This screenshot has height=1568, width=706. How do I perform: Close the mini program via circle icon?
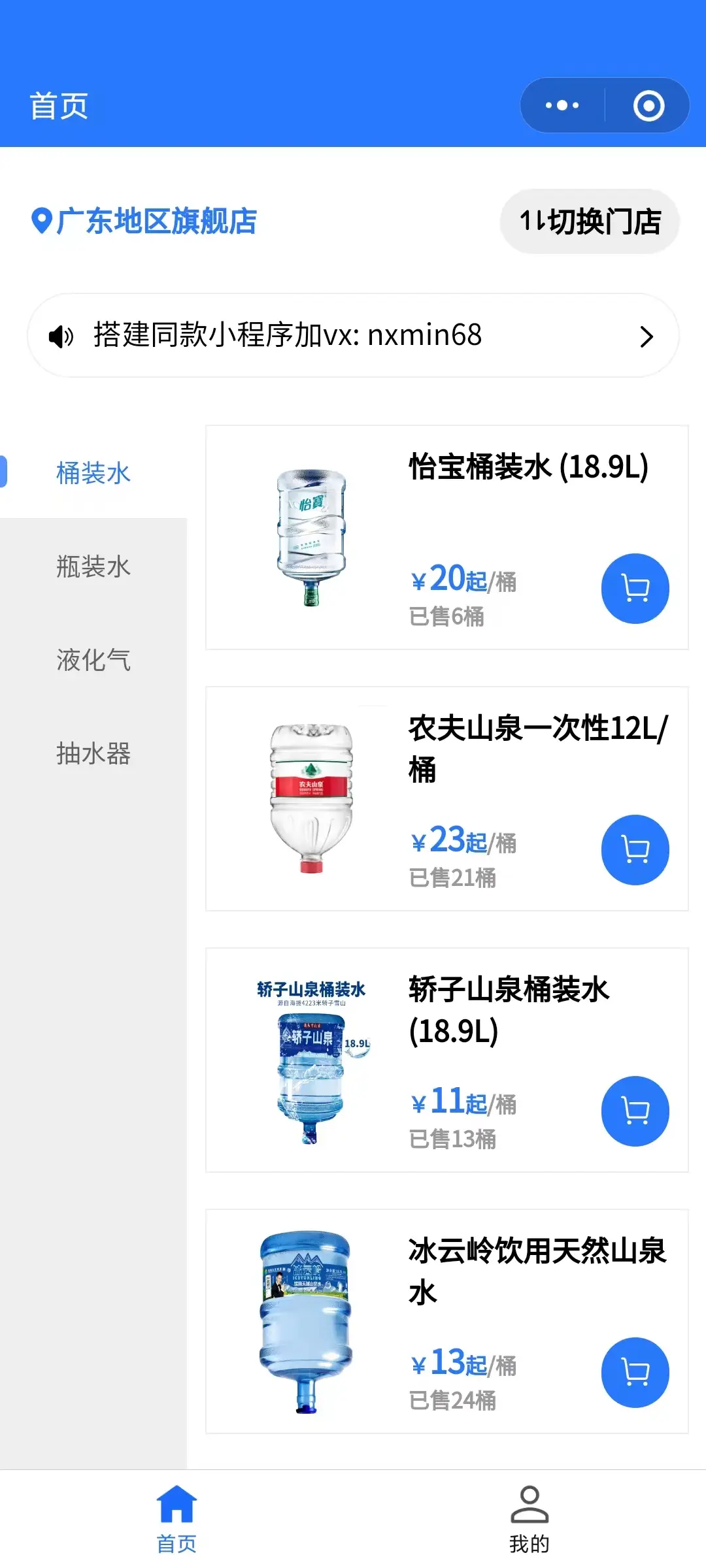648,105
